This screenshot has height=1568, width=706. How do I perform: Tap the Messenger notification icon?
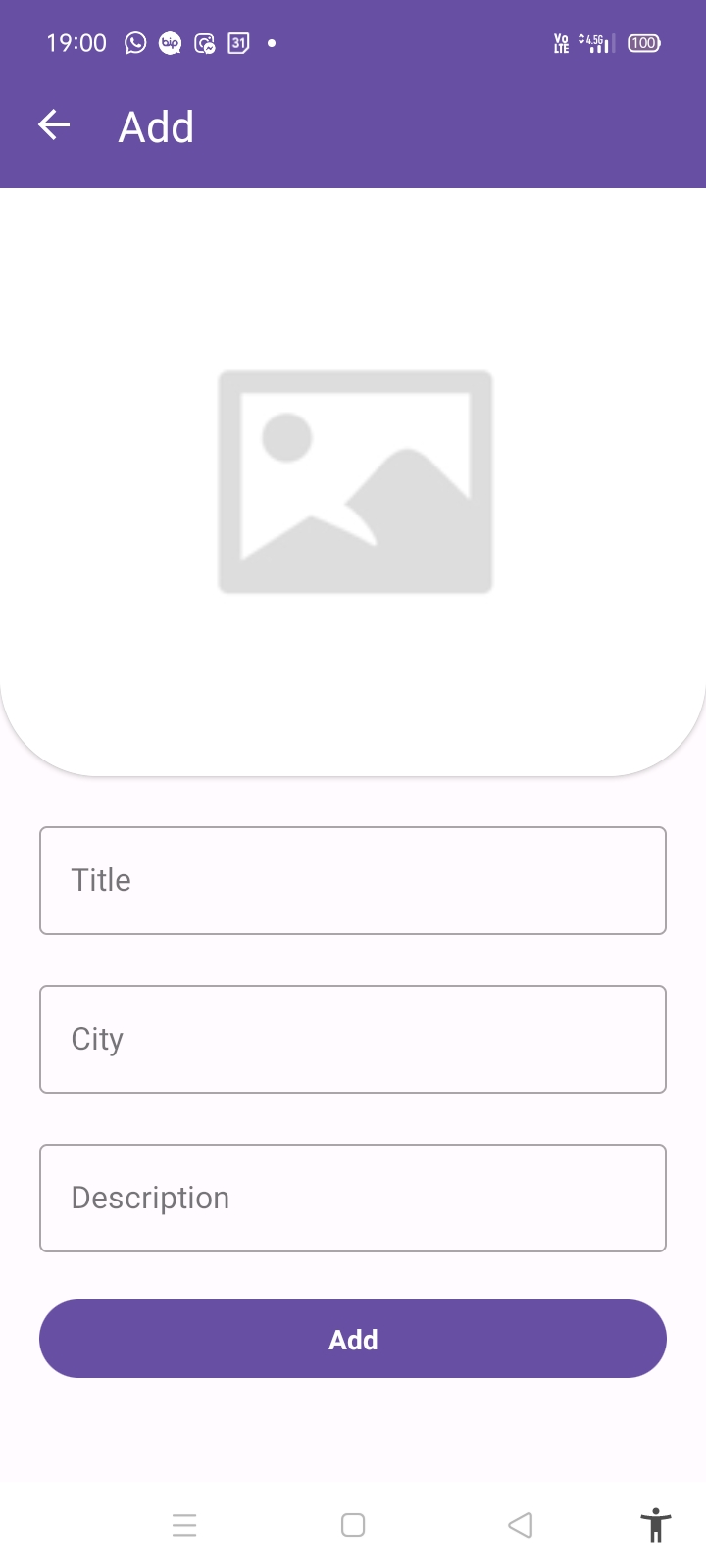pyautogui.click(x=204, y=43)
